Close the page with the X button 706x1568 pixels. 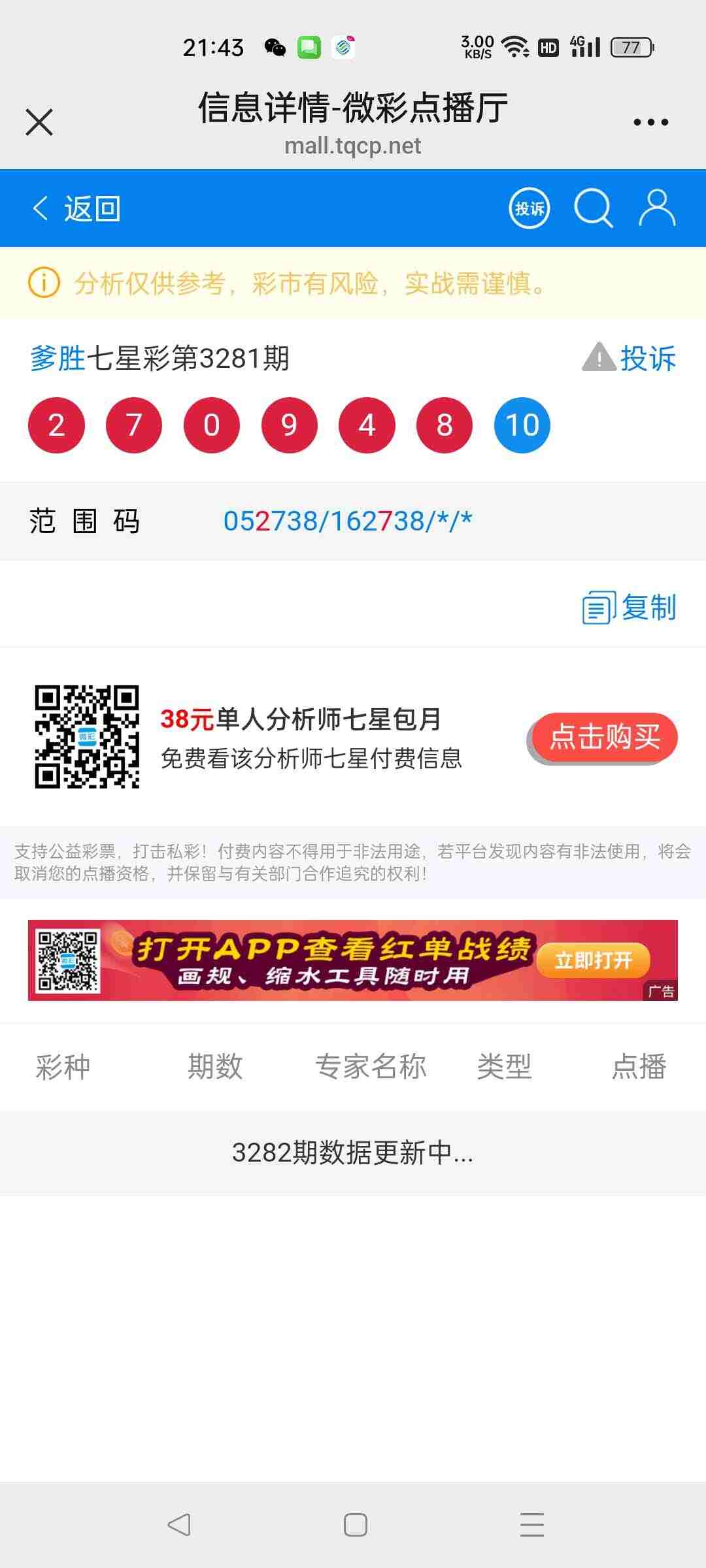(38, 121)
